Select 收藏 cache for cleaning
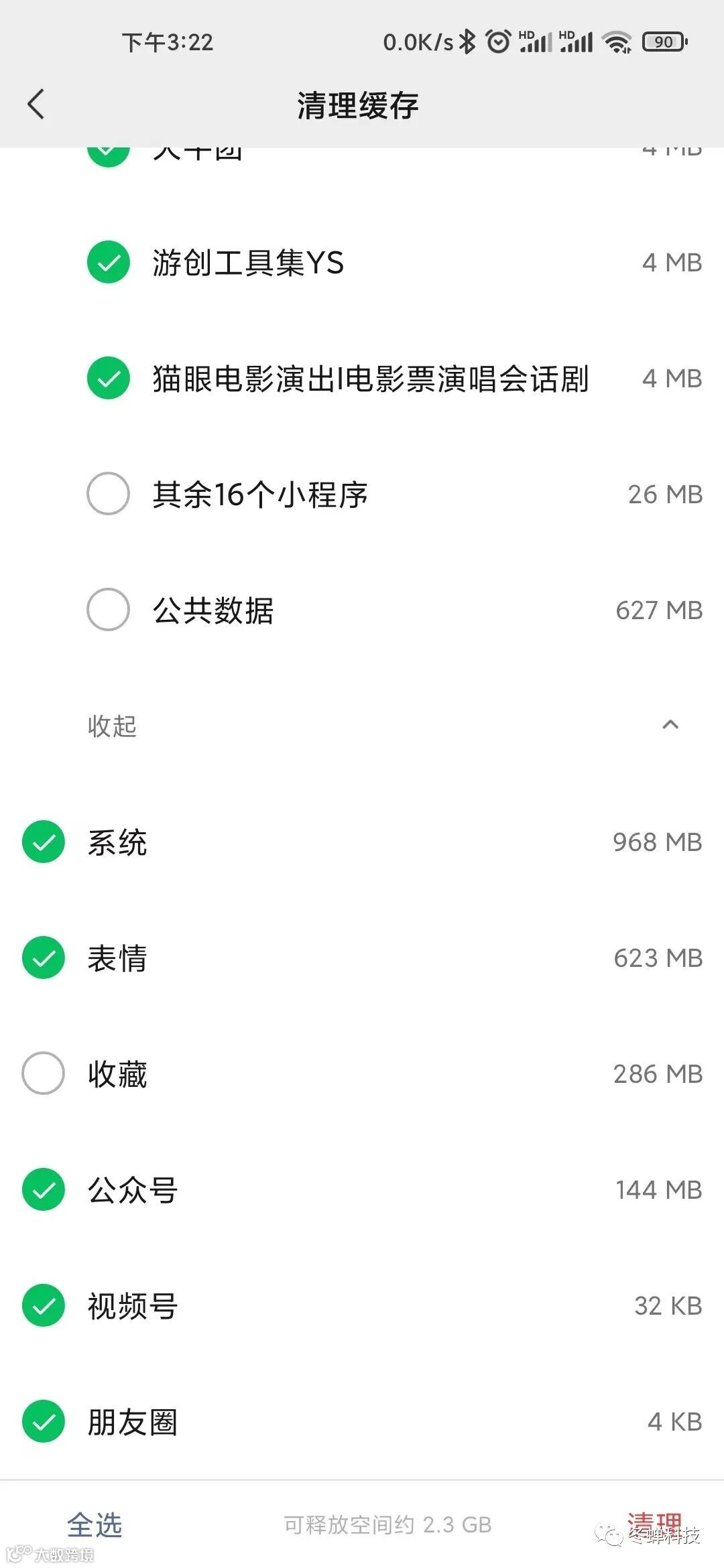Viewport: 724px width, 1568px height. click(44, 1073)
